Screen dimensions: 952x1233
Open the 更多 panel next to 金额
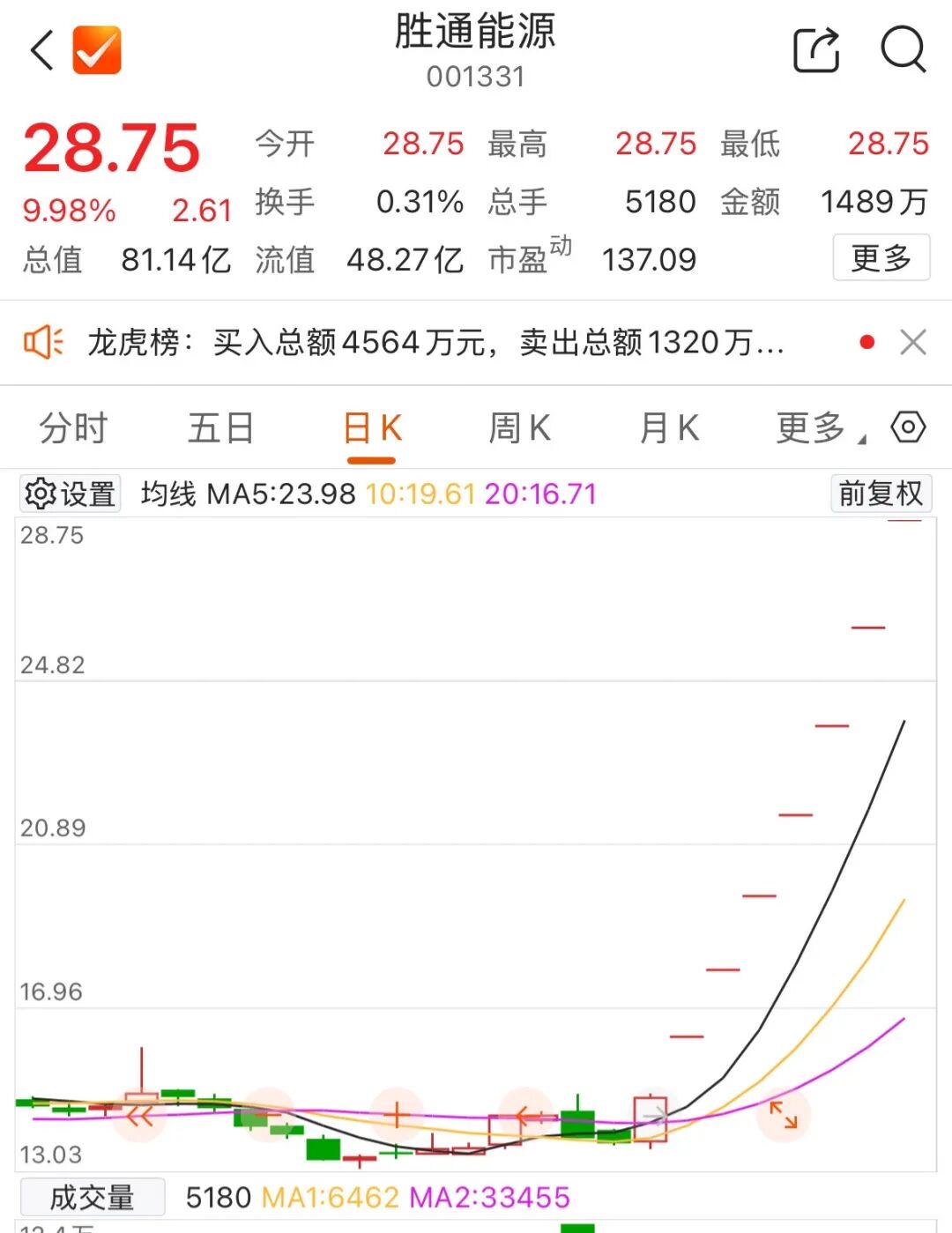point(881,257)
